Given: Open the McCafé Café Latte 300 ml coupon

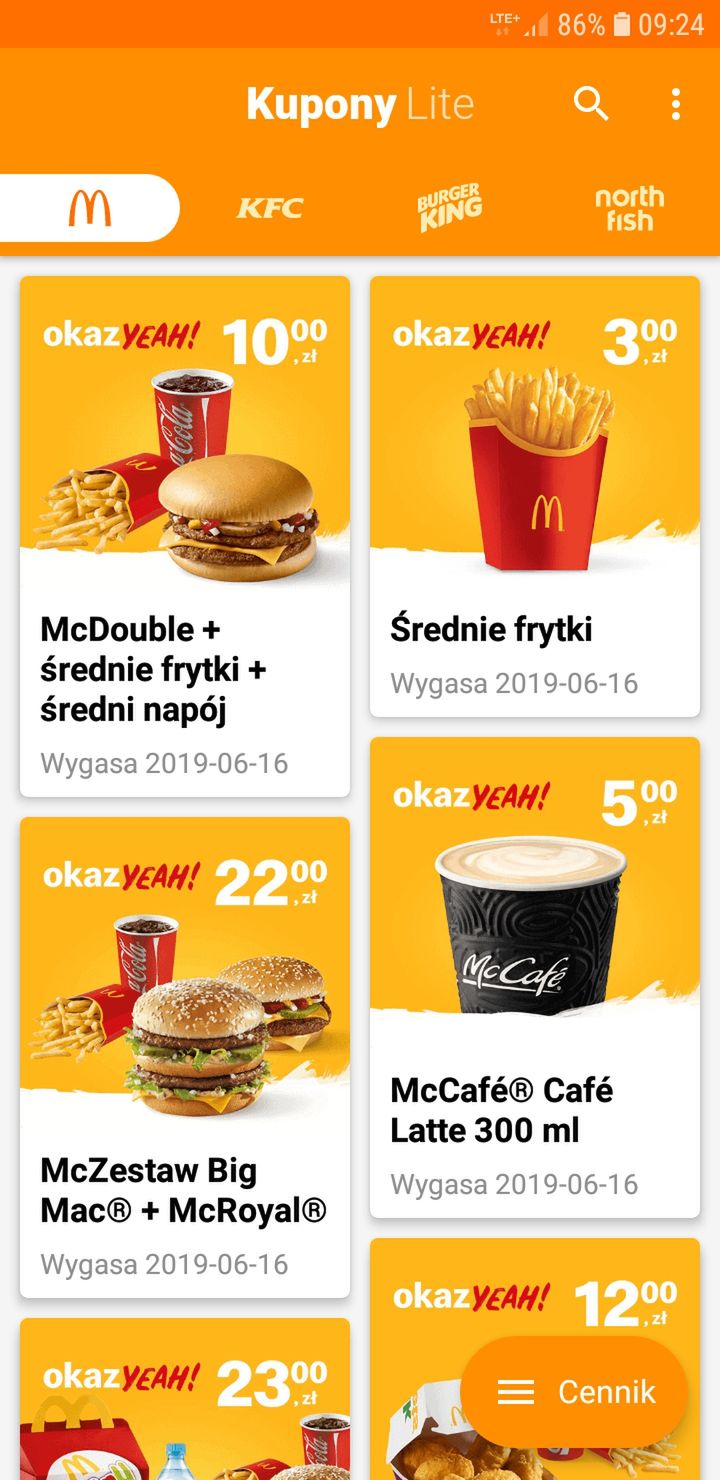Looking at the screenshot, I should coord(535,978).
